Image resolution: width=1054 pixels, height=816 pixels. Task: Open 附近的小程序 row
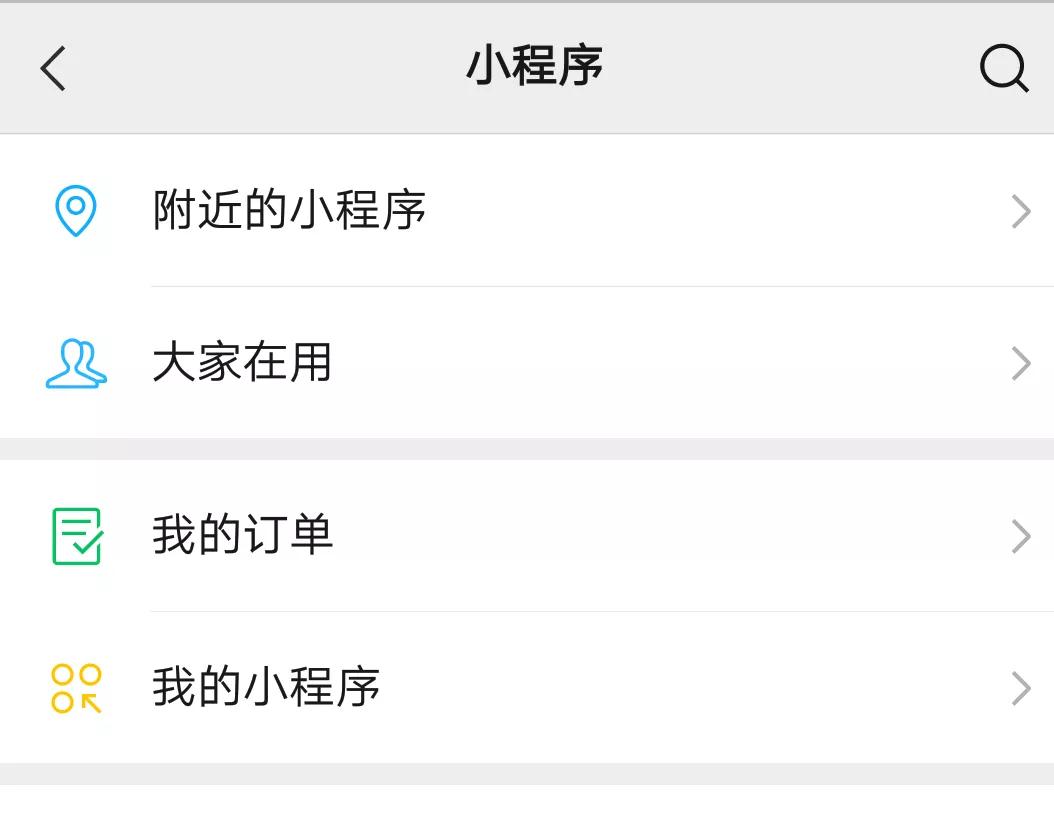click(527, 210)
